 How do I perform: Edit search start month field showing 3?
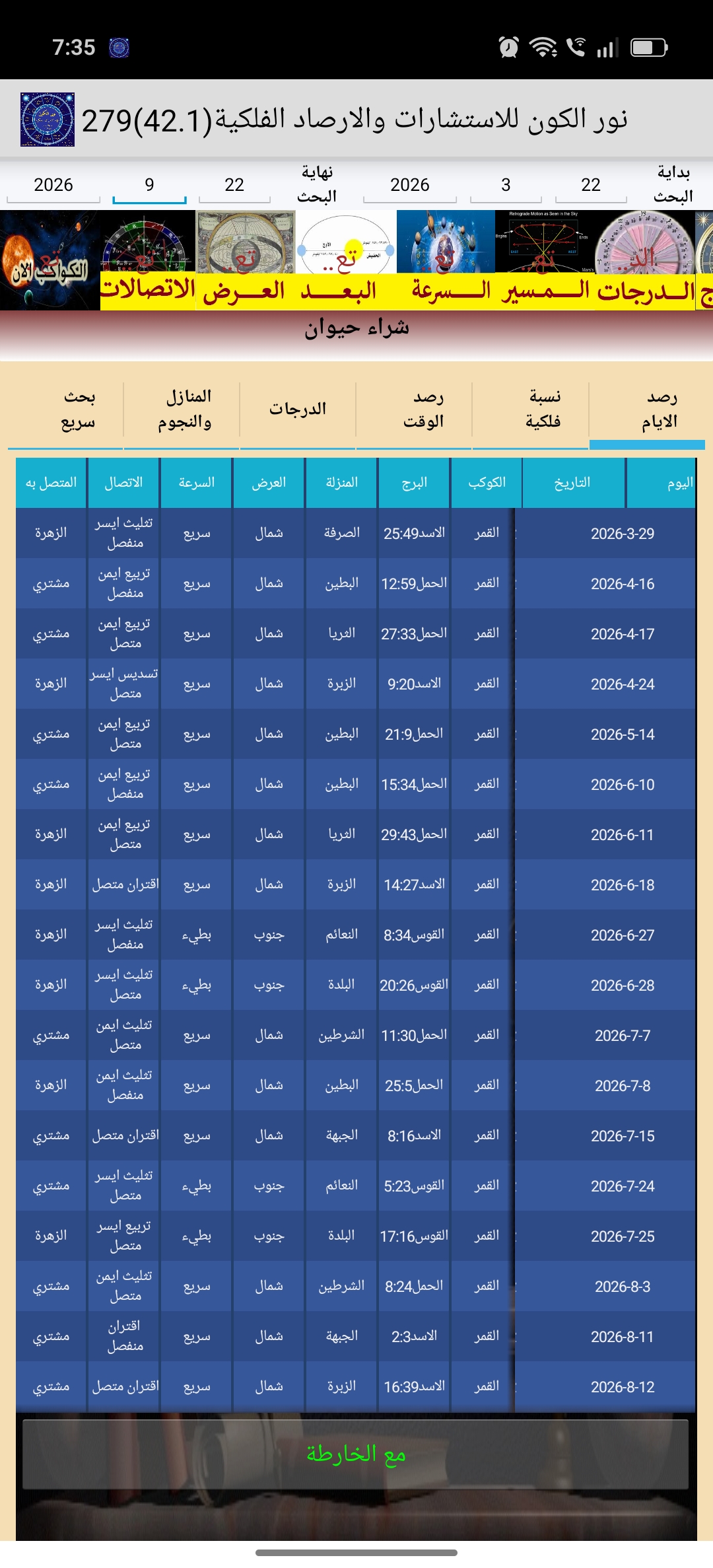pos(506,185)
